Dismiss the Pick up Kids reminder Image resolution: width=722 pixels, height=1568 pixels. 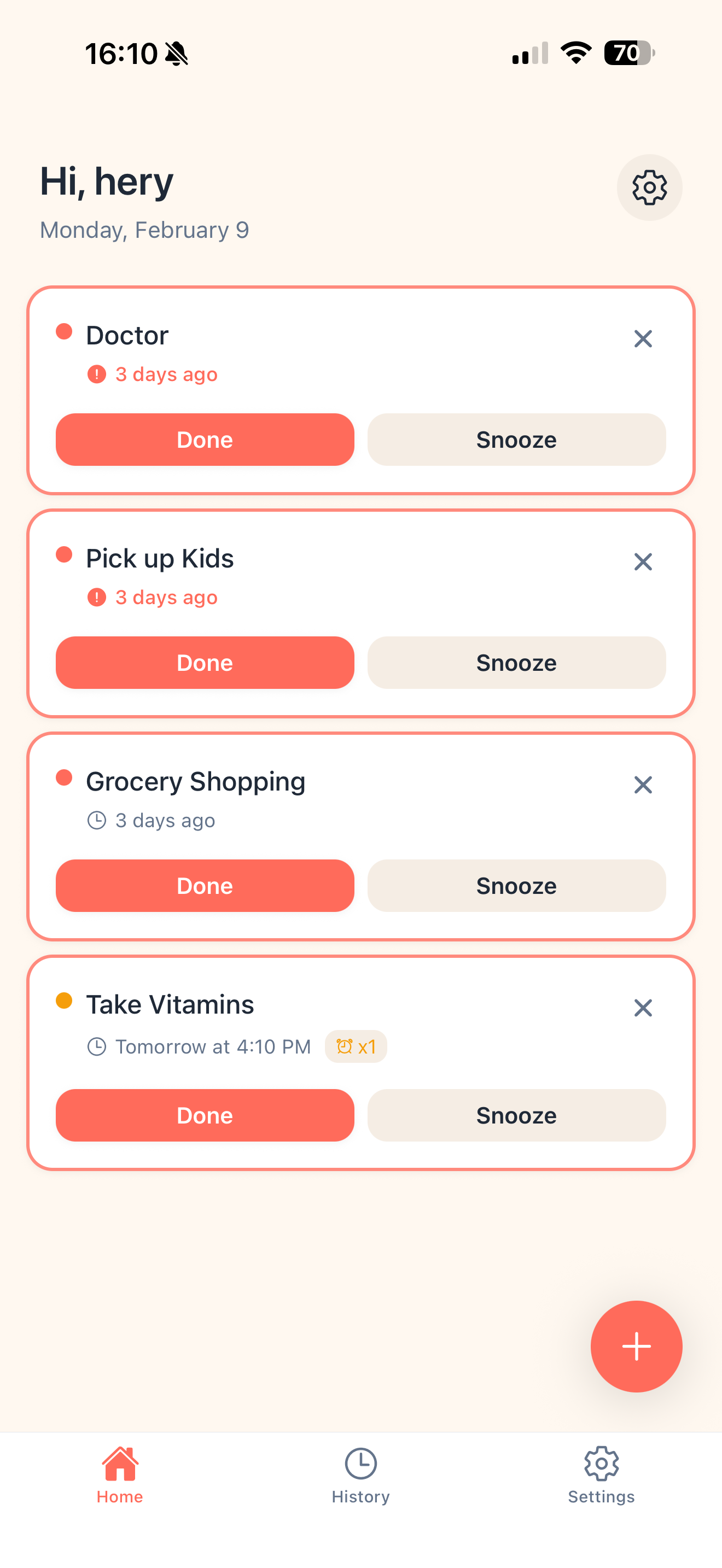643,562
